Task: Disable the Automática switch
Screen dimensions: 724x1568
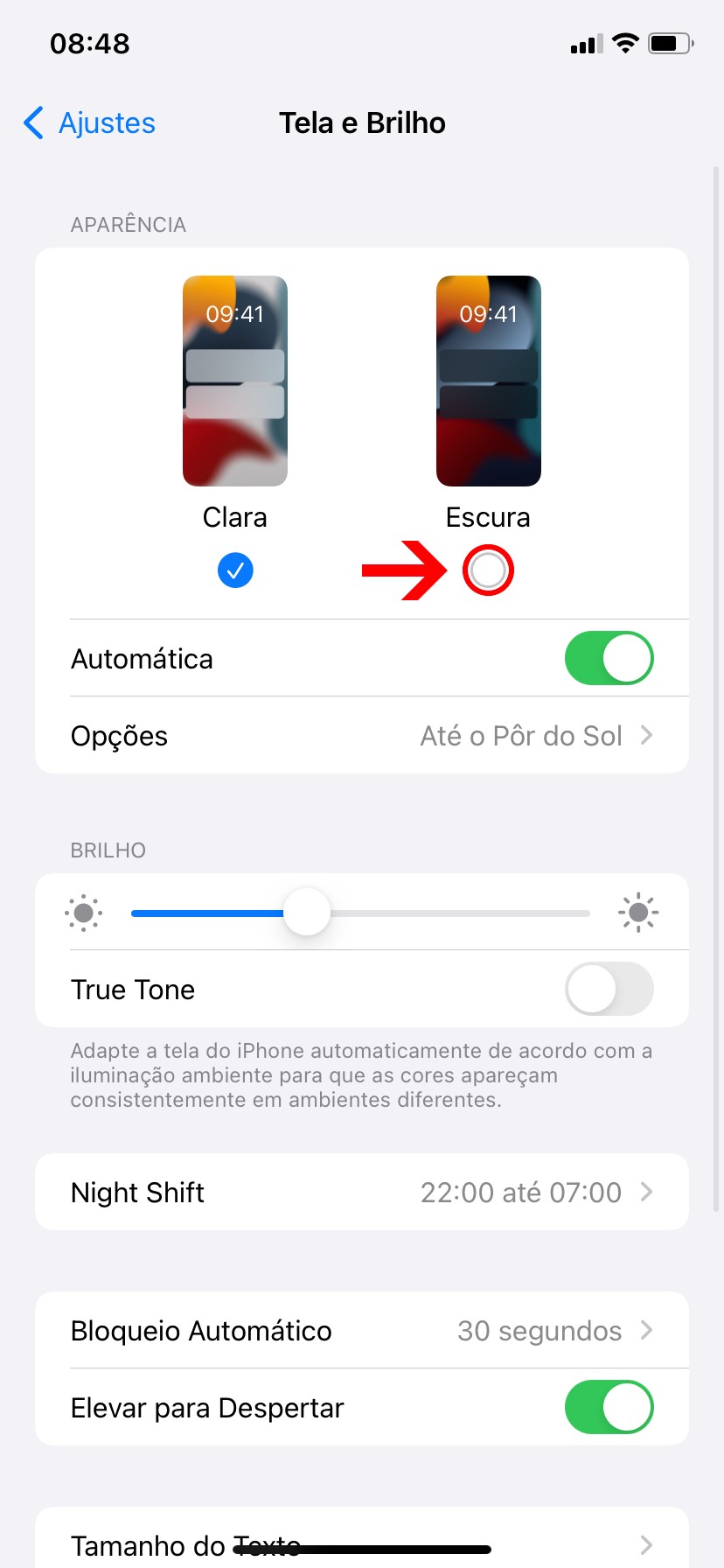Action: pos(609,658)
